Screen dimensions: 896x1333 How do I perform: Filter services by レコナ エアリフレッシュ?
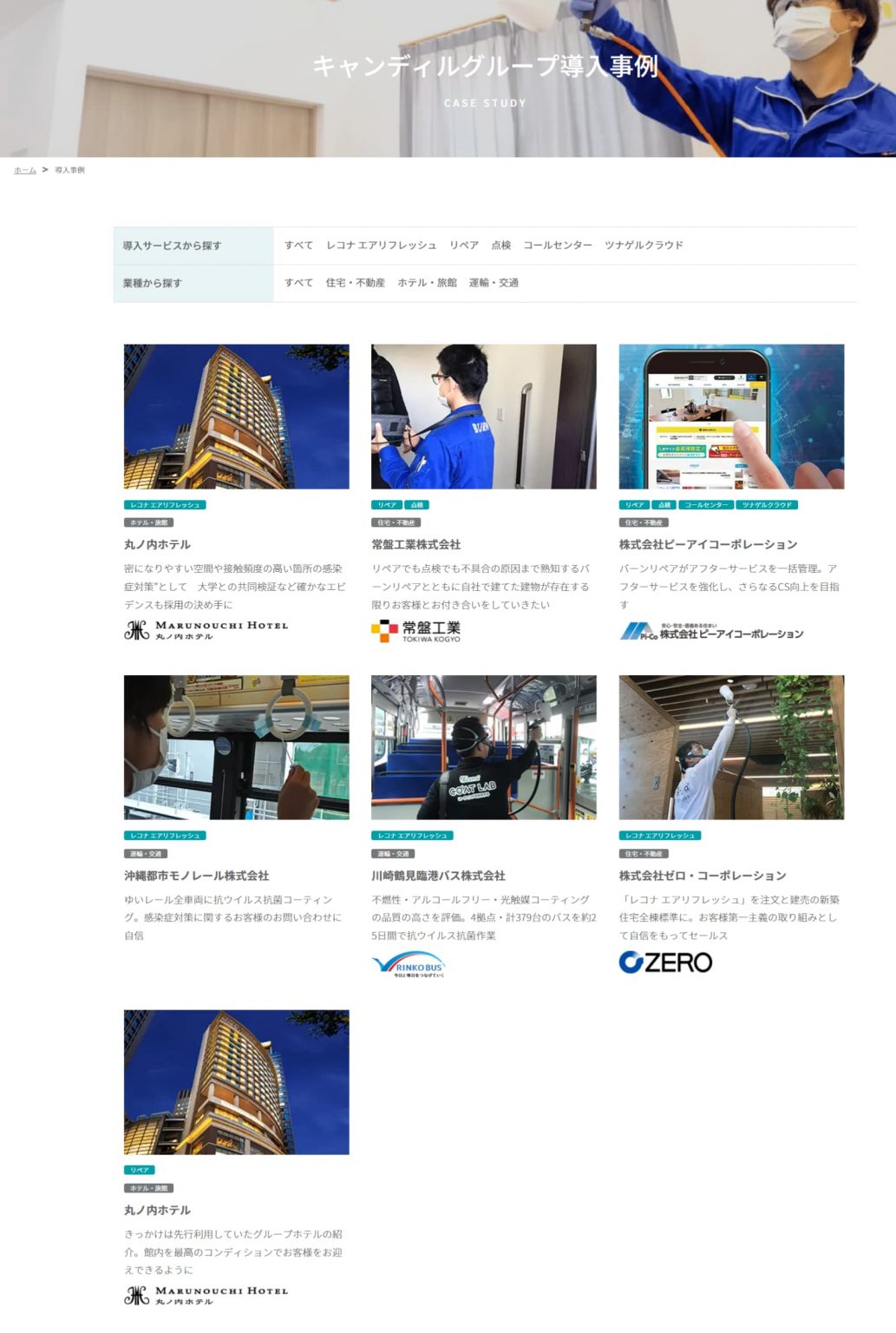pos(381,246)
